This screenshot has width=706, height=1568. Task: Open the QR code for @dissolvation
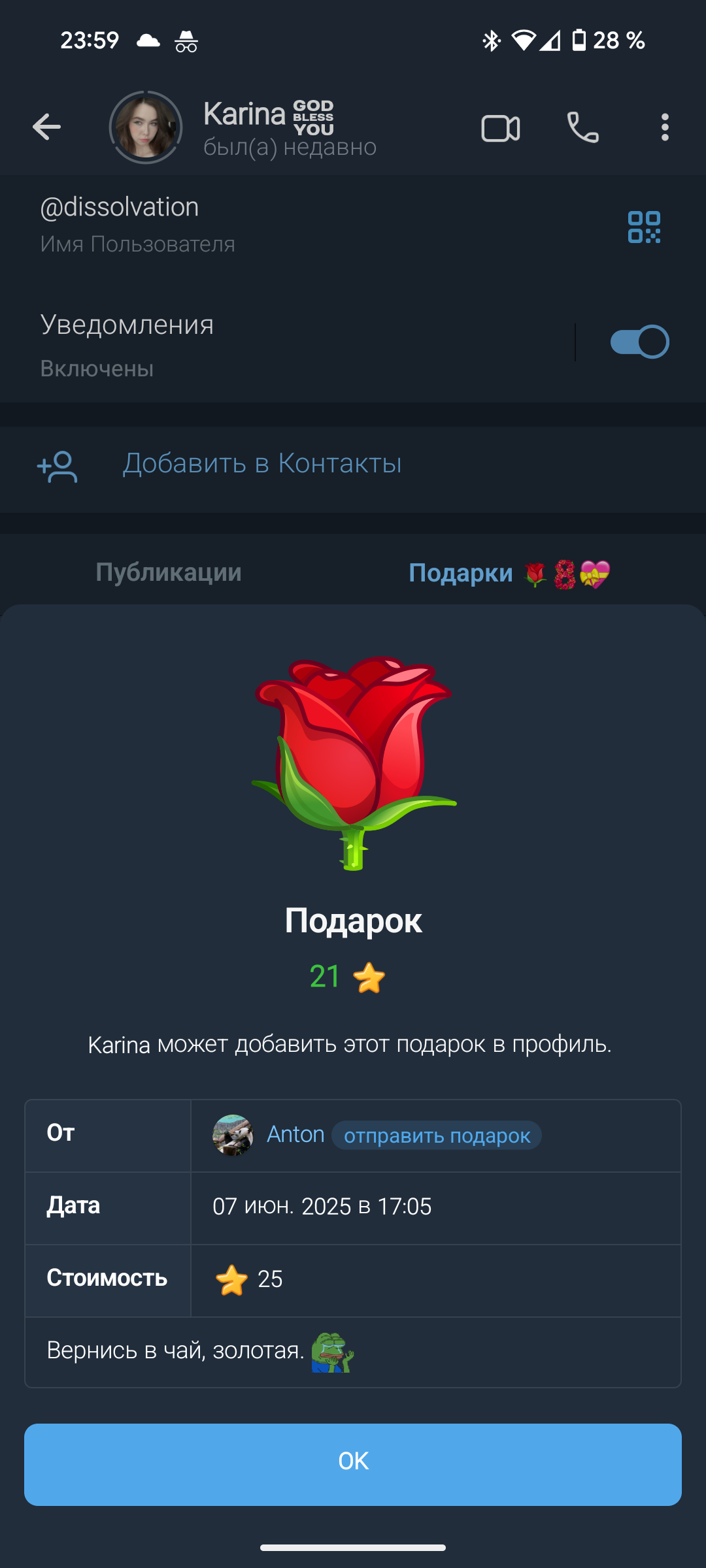(x=644, y=227)
